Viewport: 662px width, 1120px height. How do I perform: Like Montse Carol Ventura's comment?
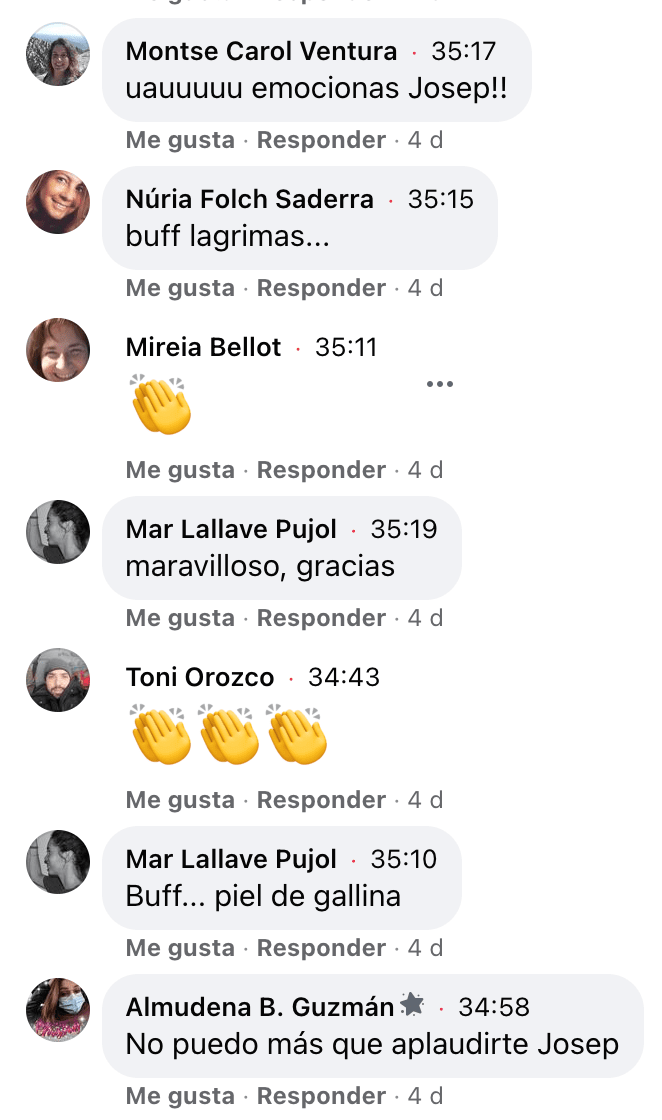tap(180, 140)
